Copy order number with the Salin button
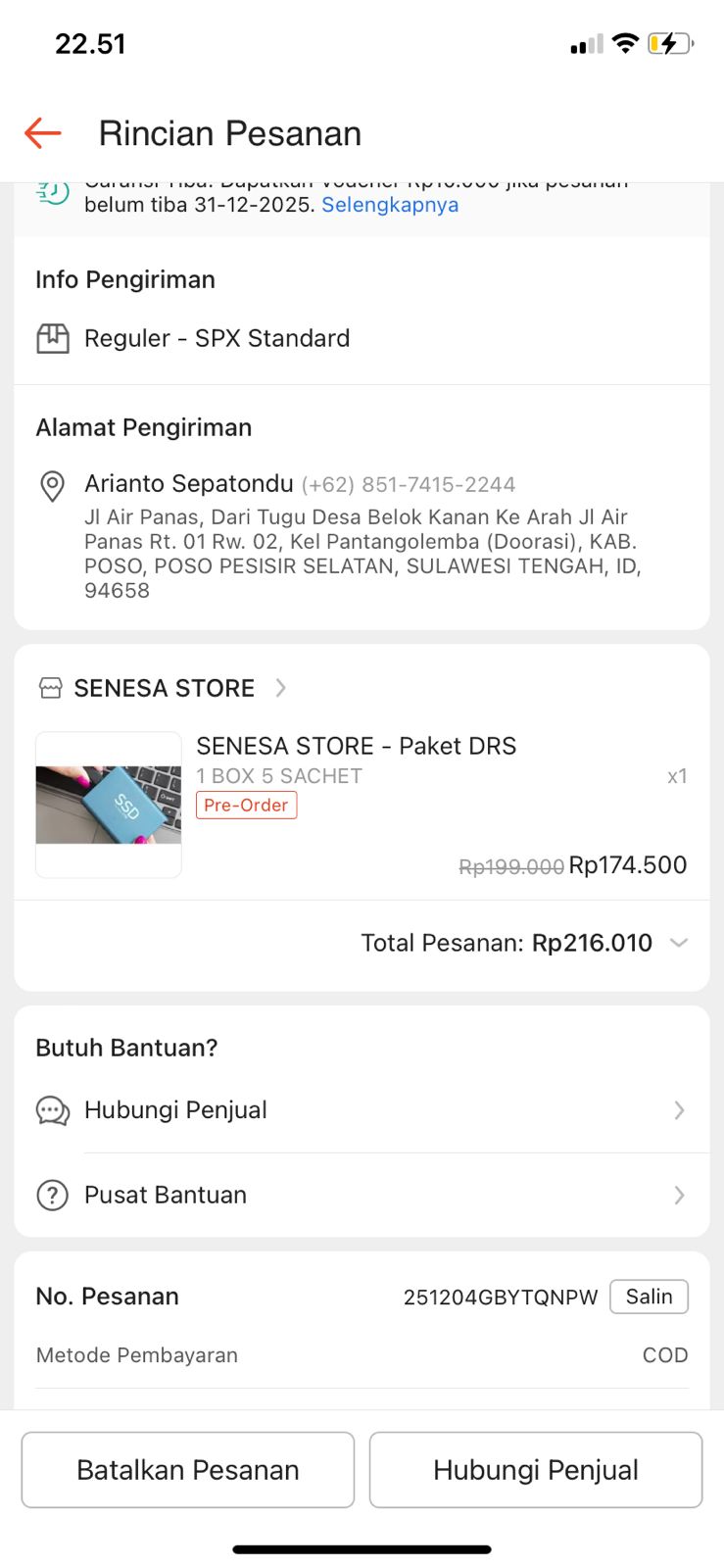This screenshot has height=1568, width=724. [649, 1297]
